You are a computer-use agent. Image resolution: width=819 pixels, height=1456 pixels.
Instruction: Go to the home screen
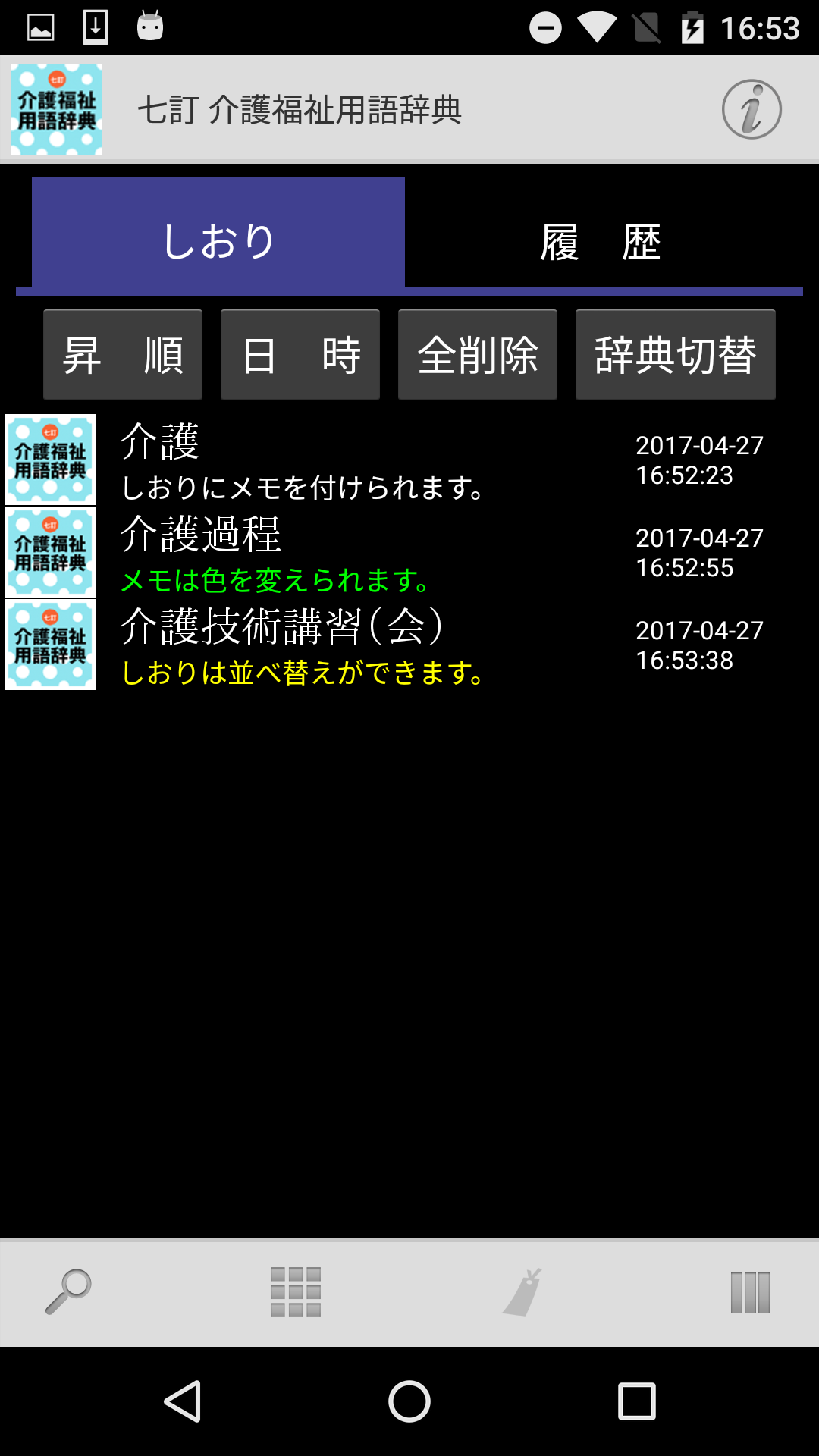pos(409,1401)
